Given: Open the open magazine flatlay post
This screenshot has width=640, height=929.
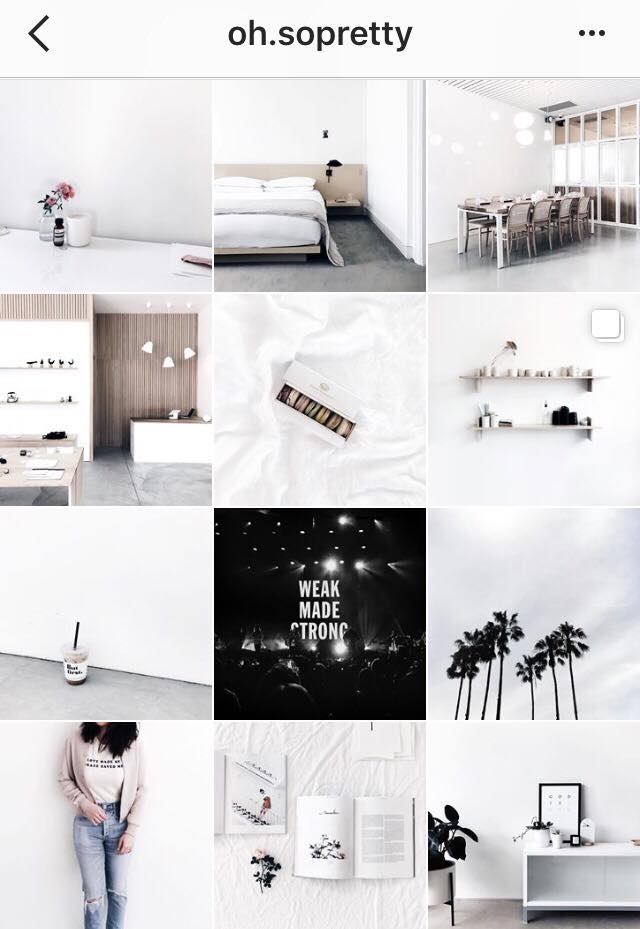Looking at the screenshot, I should [x=319, y=826].
